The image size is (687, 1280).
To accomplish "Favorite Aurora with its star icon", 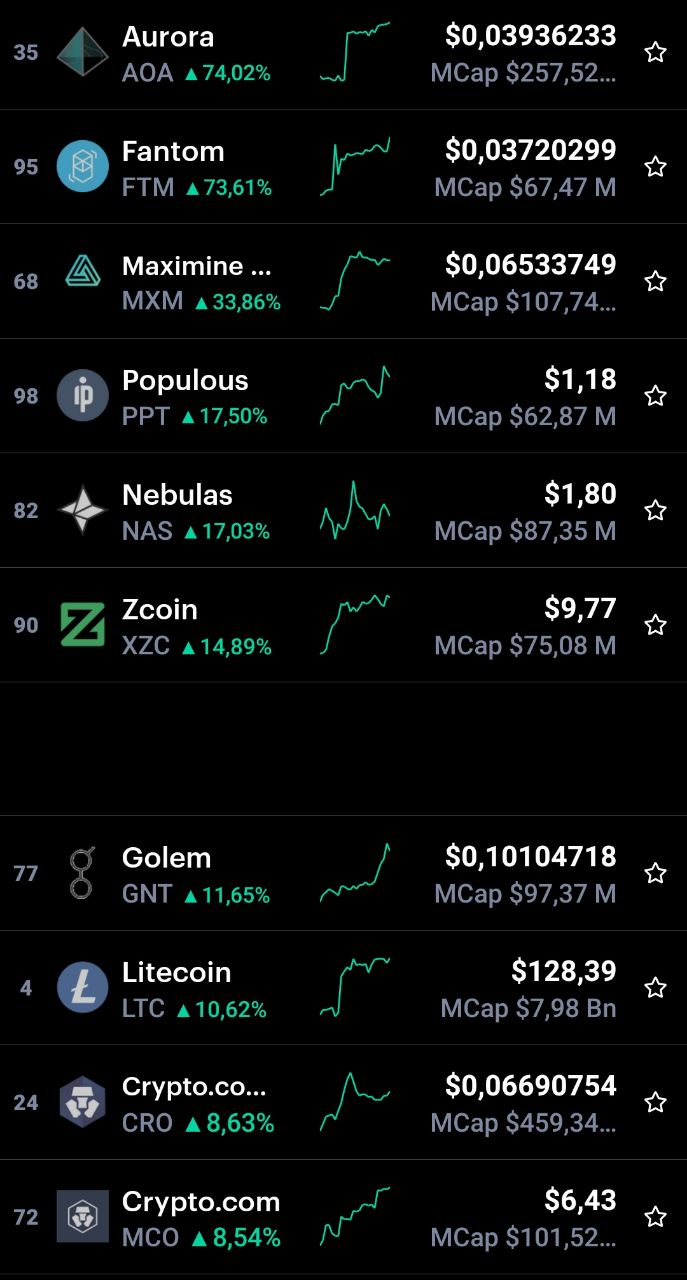I will click(x=655, y=53).
